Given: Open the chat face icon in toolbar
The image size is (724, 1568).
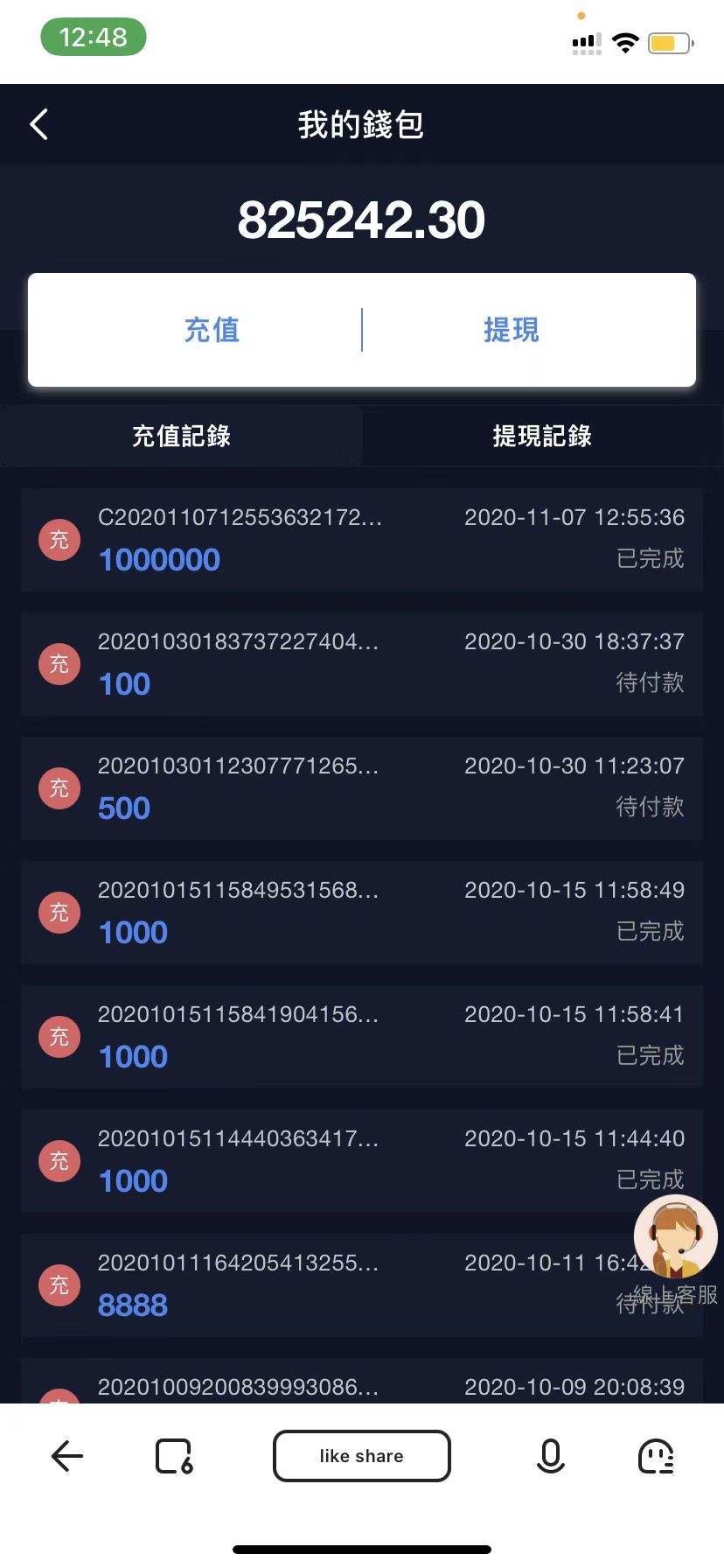Looking at the screenshot, I should click(x=656, y=1456).
